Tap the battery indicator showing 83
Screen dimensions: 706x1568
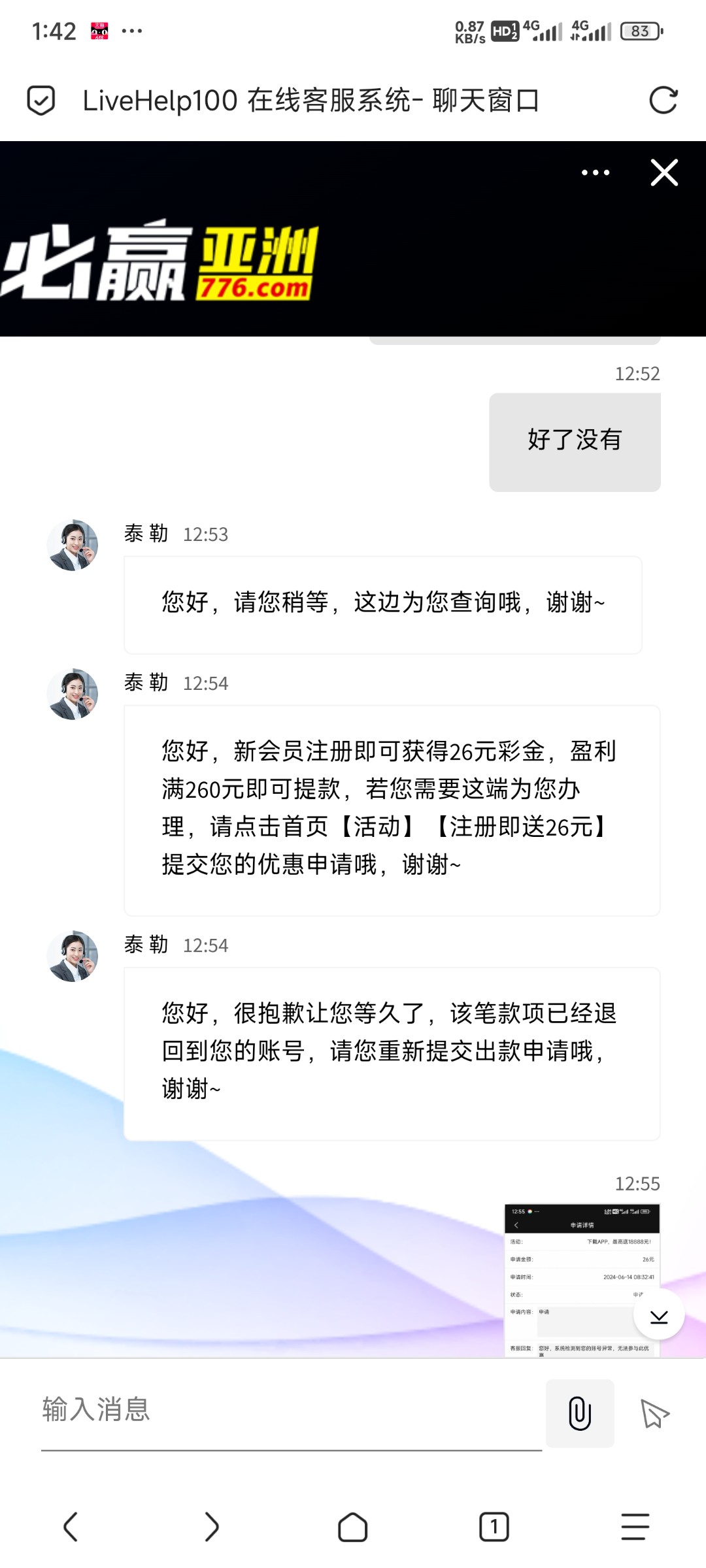tap(642, 30)
